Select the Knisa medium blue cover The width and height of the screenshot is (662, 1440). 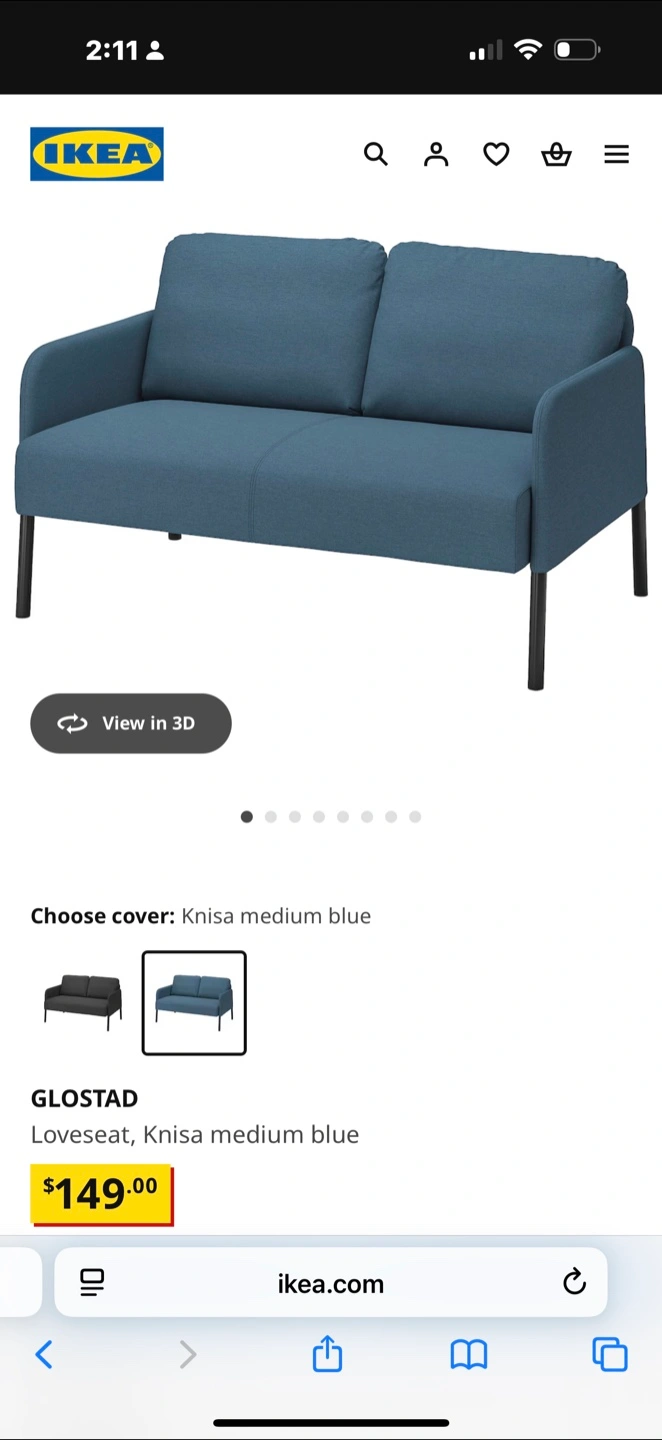tap(194, 1002)
